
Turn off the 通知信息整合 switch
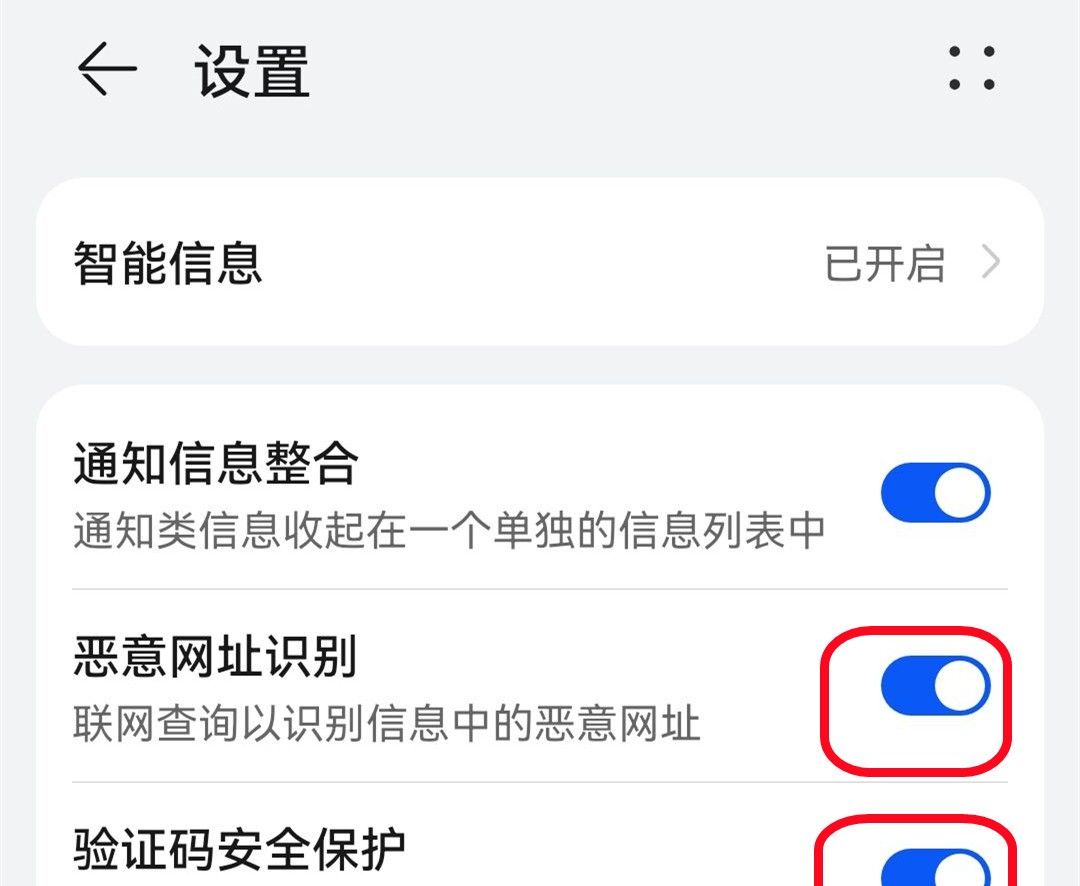point(935,492)
